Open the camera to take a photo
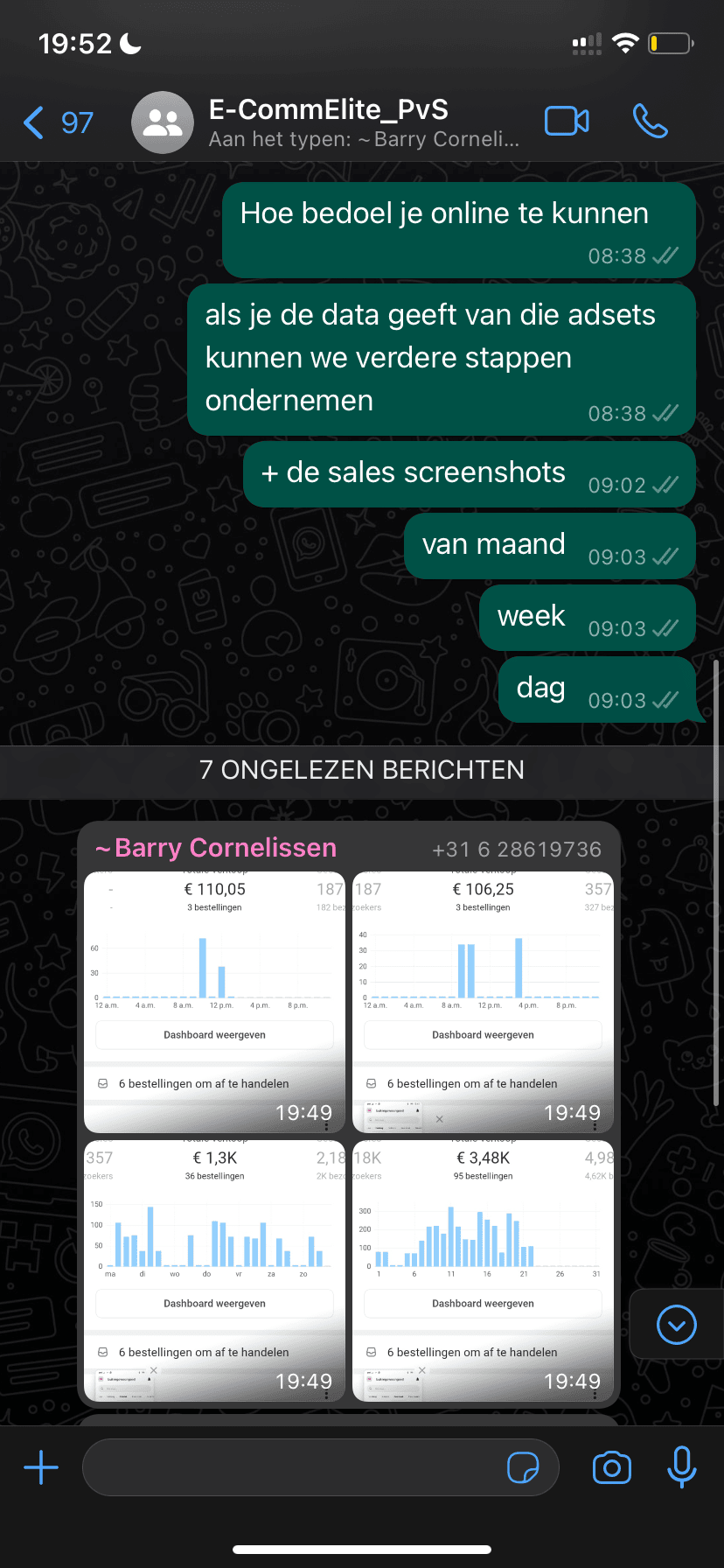Viewport: 724px width, 1568px height. [611, 1467]
